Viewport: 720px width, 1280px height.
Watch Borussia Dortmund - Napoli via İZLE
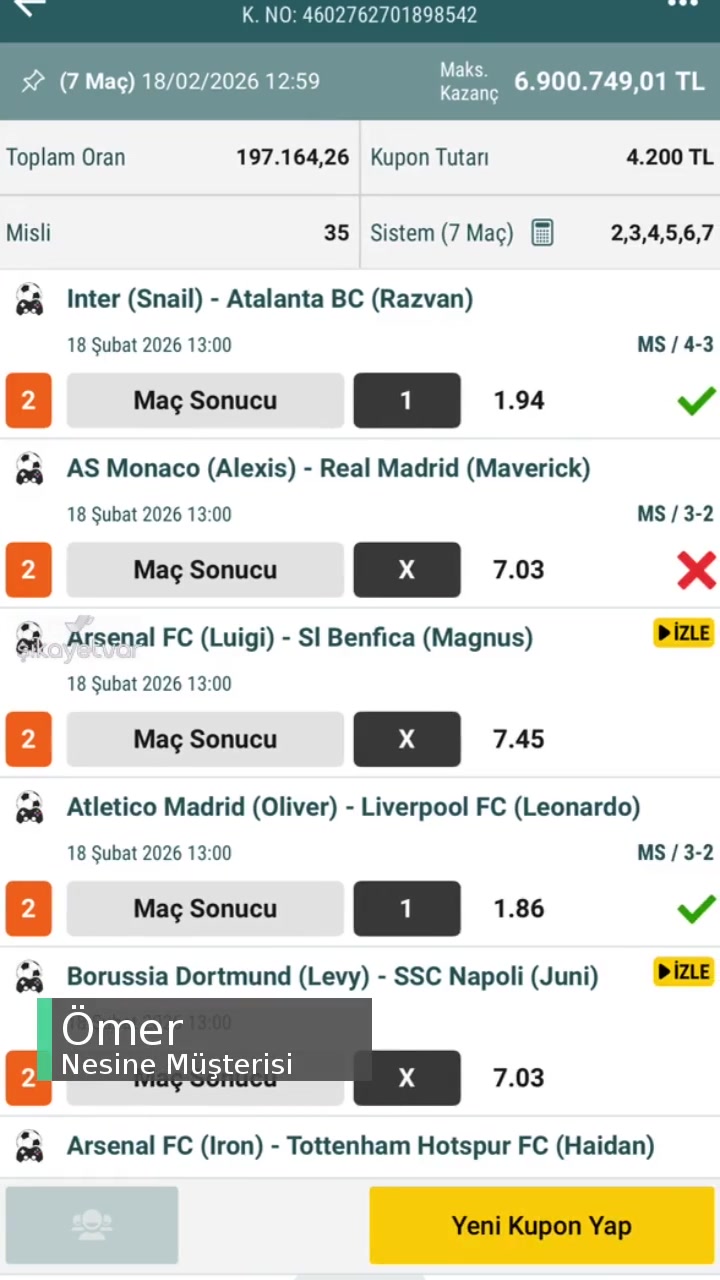coord(683,972)
